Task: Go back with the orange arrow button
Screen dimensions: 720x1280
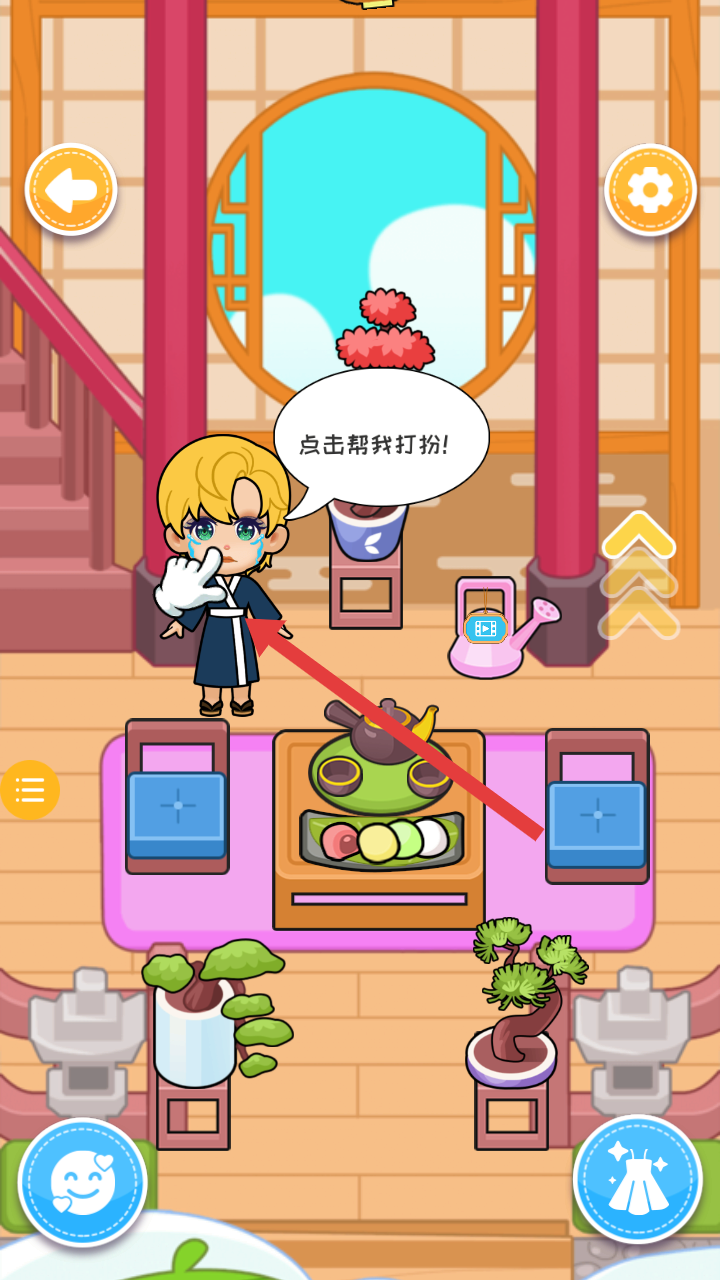Action: pyautogui.click(x=71, y=190)
